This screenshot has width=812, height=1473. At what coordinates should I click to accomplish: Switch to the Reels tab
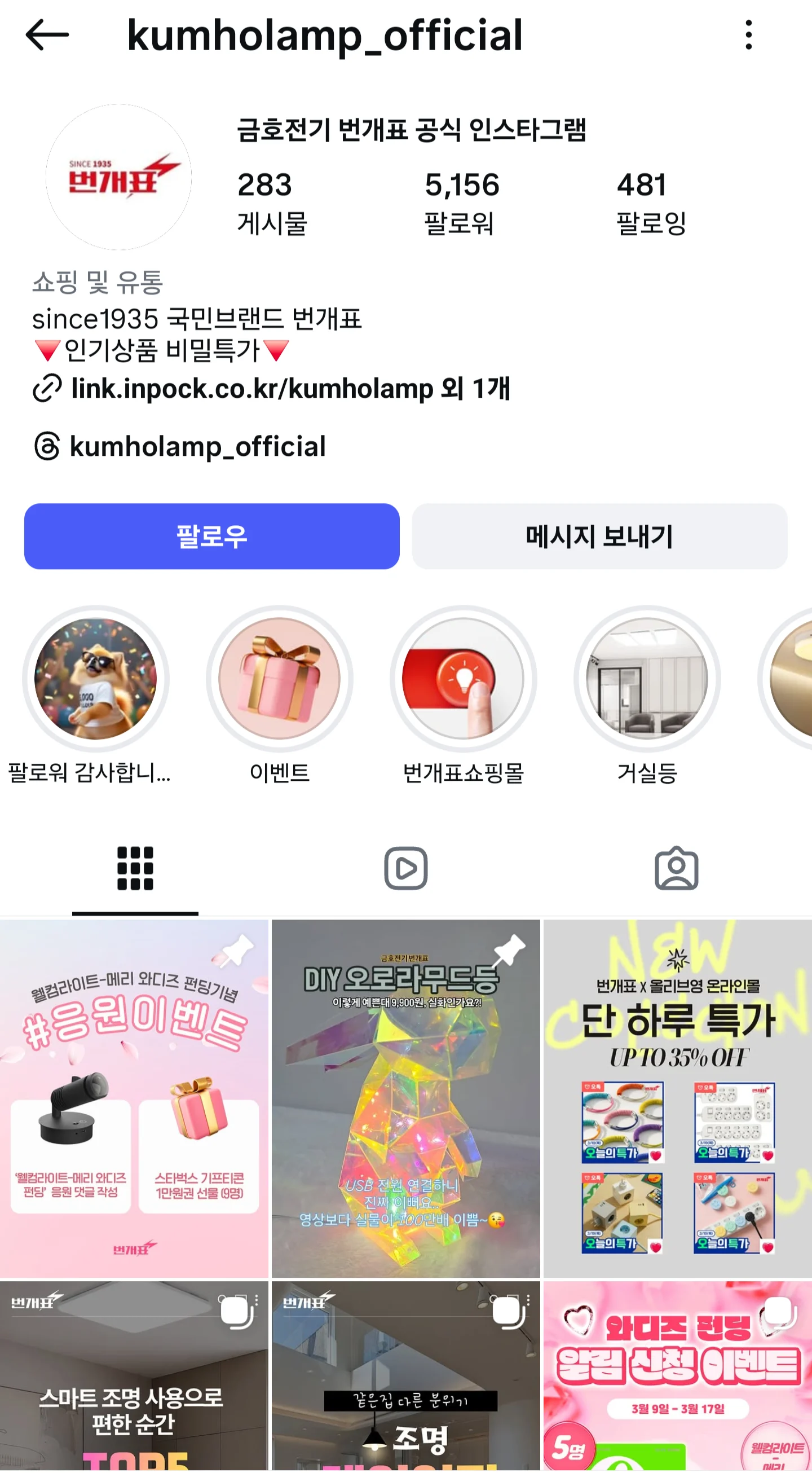click(405, 868)
